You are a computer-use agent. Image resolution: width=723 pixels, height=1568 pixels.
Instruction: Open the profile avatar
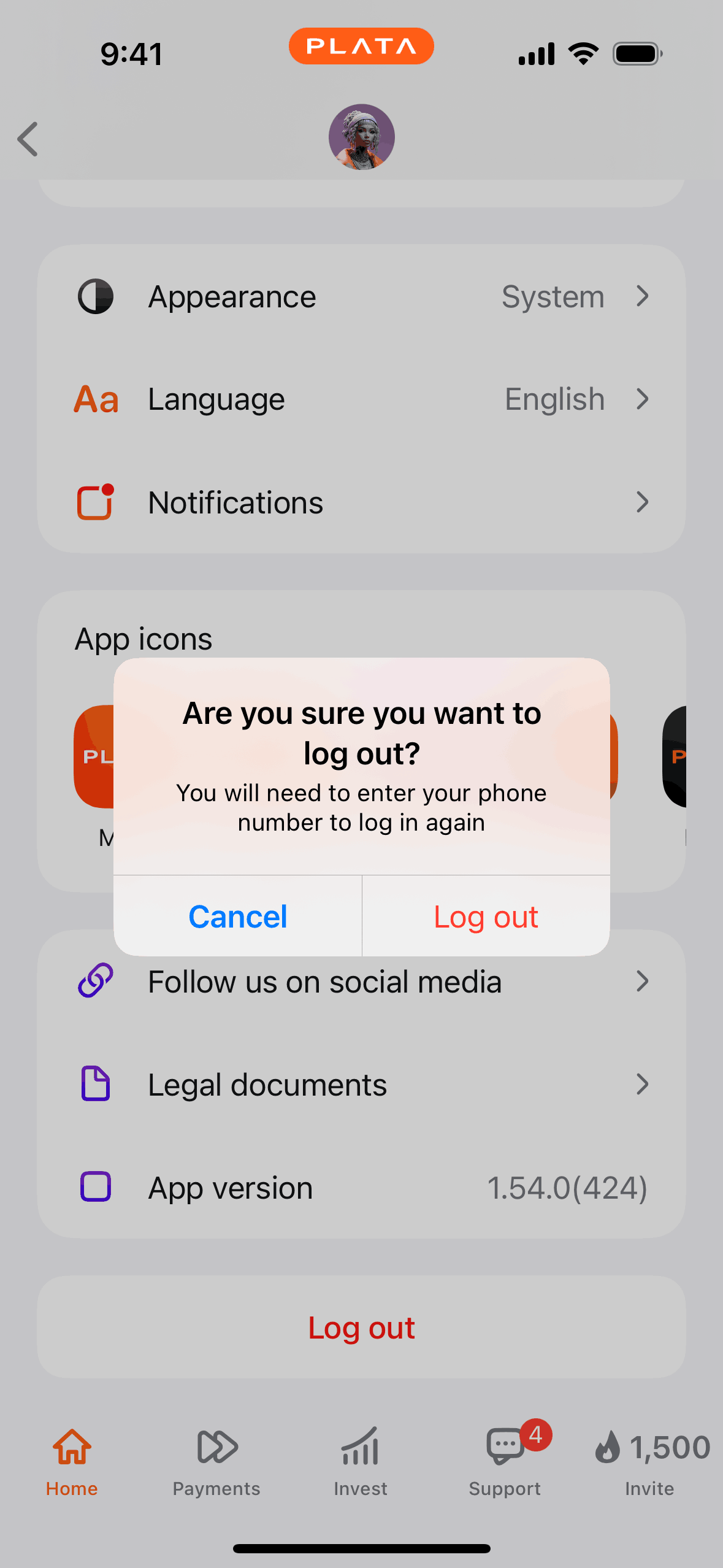[361, 137]
